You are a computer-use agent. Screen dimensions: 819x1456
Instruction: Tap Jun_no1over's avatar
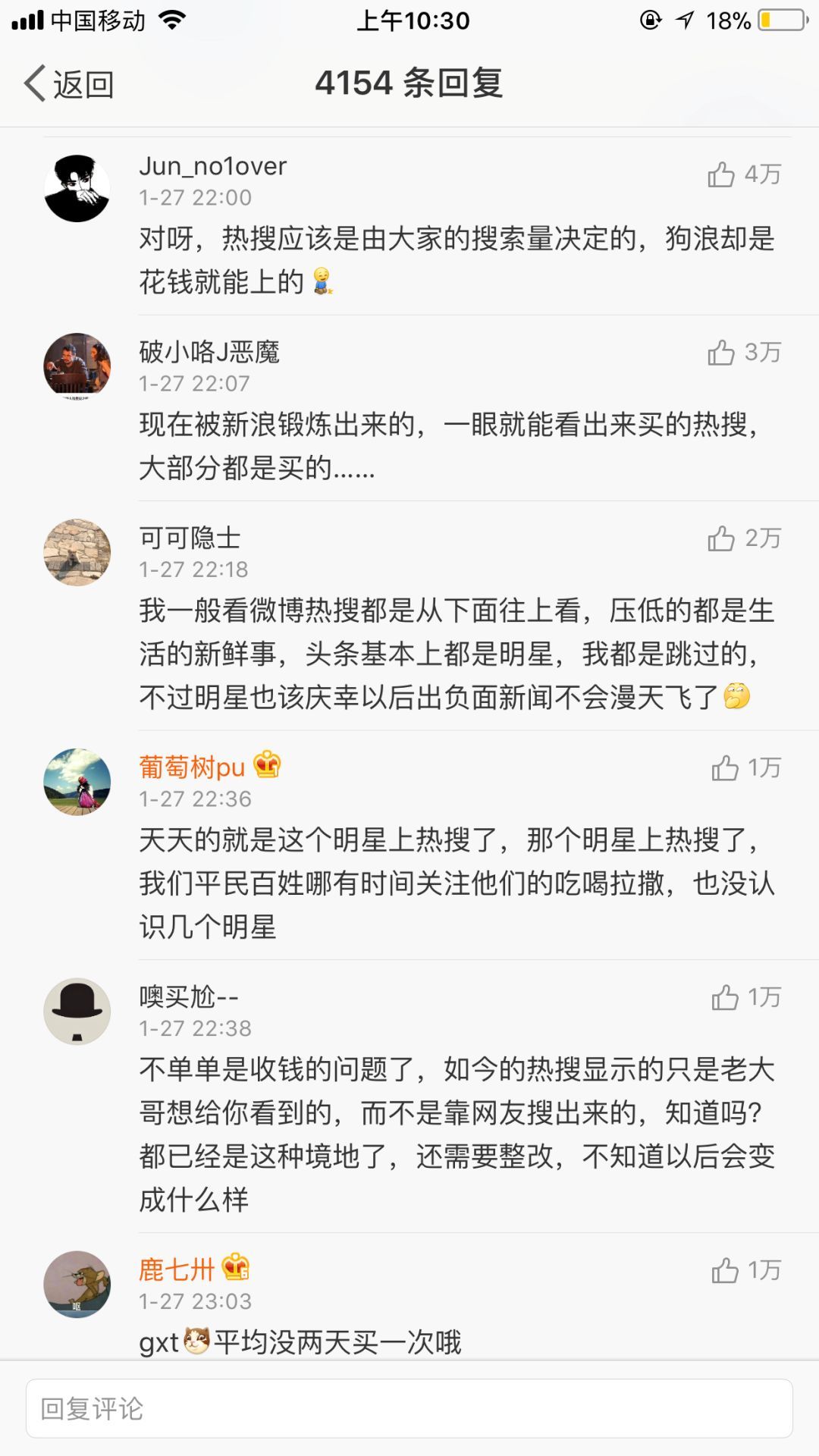76,182
